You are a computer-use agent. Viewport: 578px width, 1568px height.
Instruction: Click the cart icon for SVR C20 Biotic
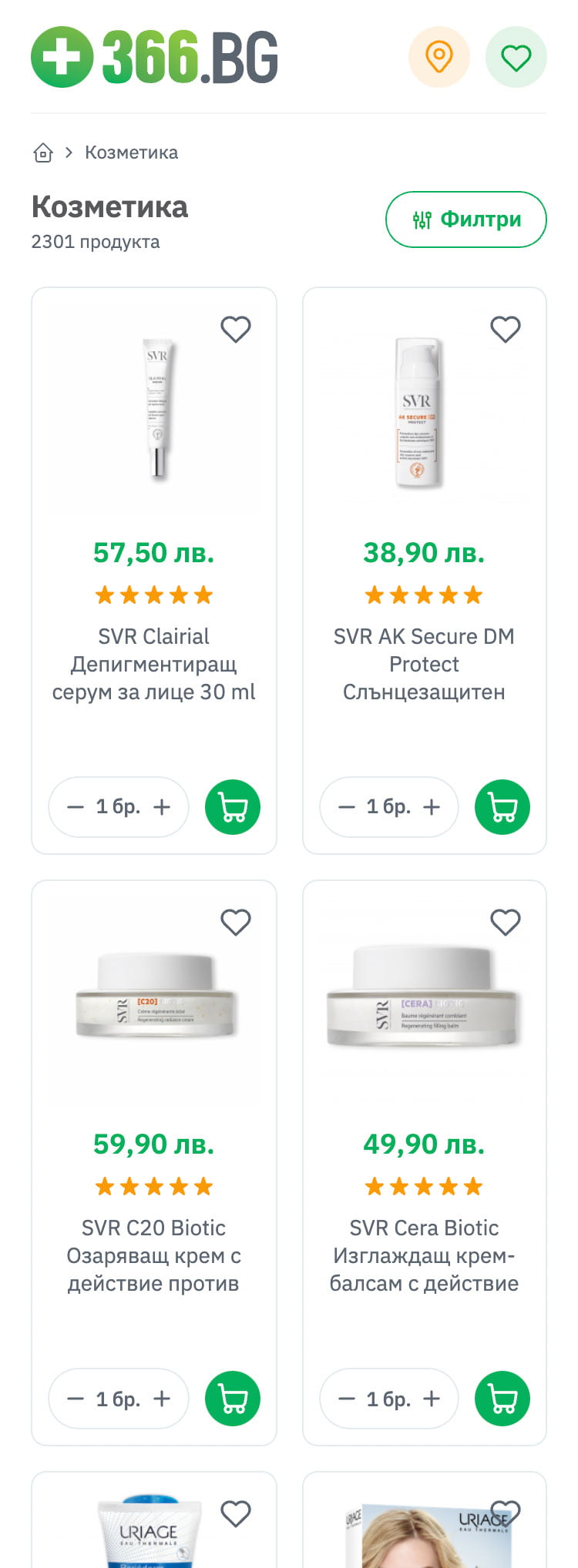[x=232, y=1399]
